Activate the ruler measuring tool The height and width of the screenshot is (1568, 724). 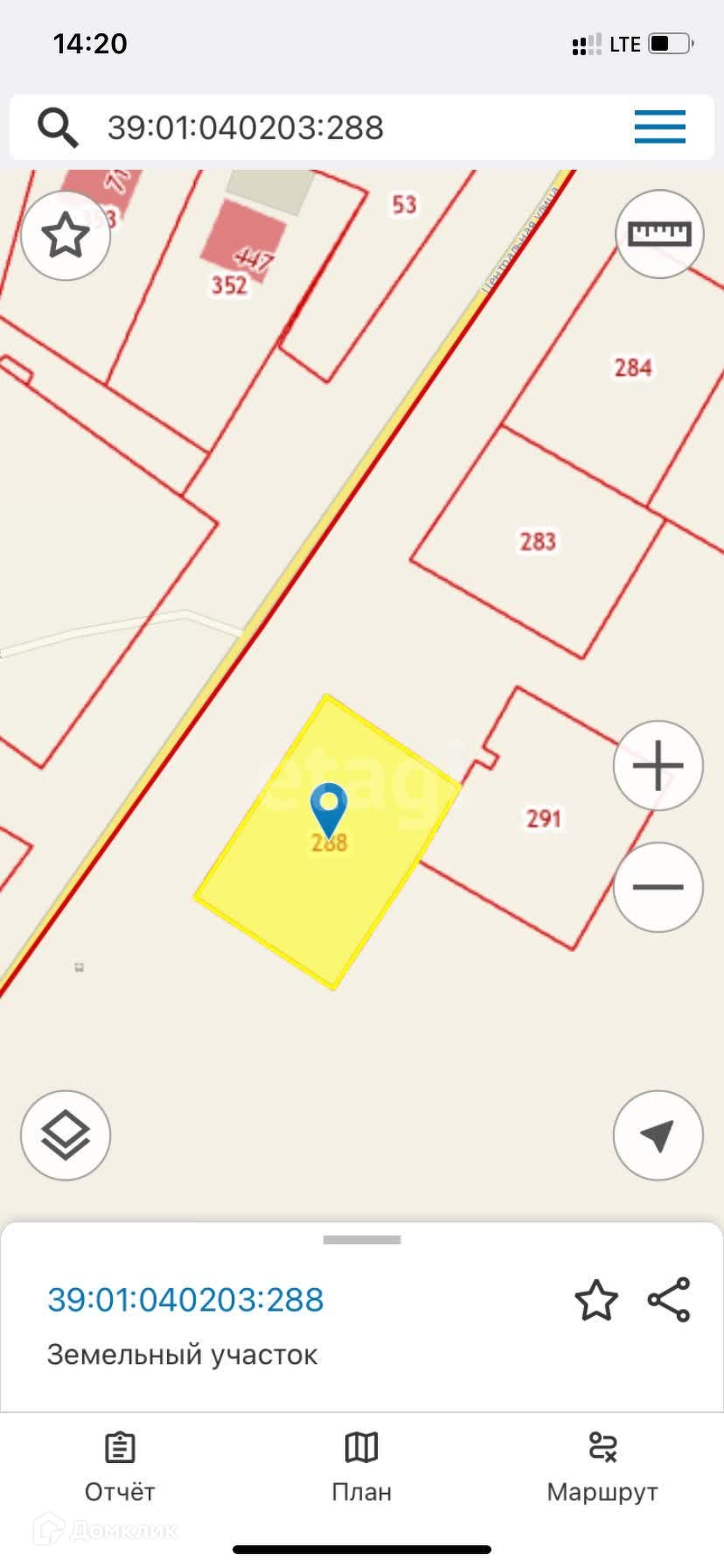[x=659, y=234]
